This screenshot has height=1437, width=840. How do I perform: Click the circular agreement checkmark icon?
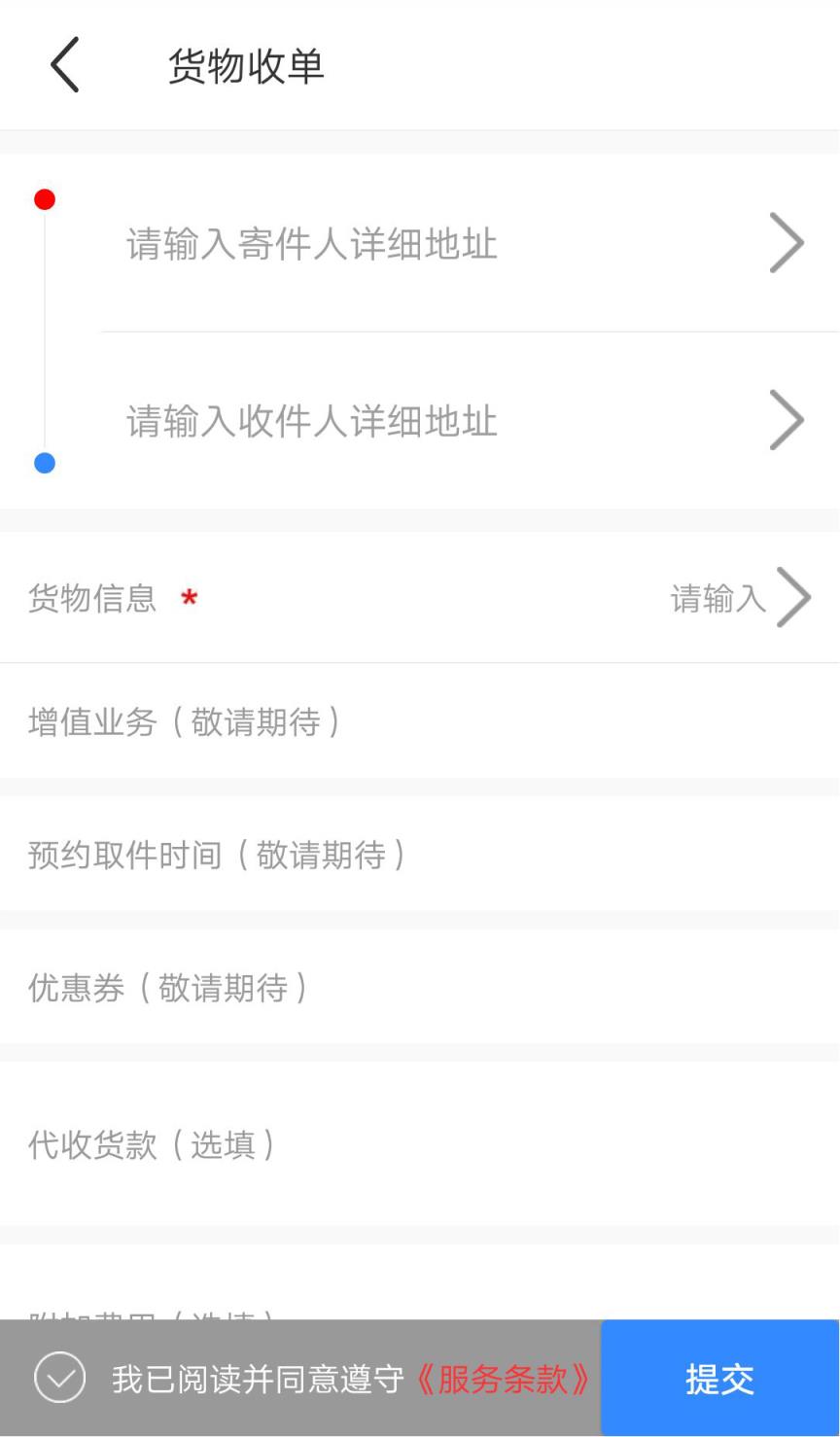(58, 1377)
